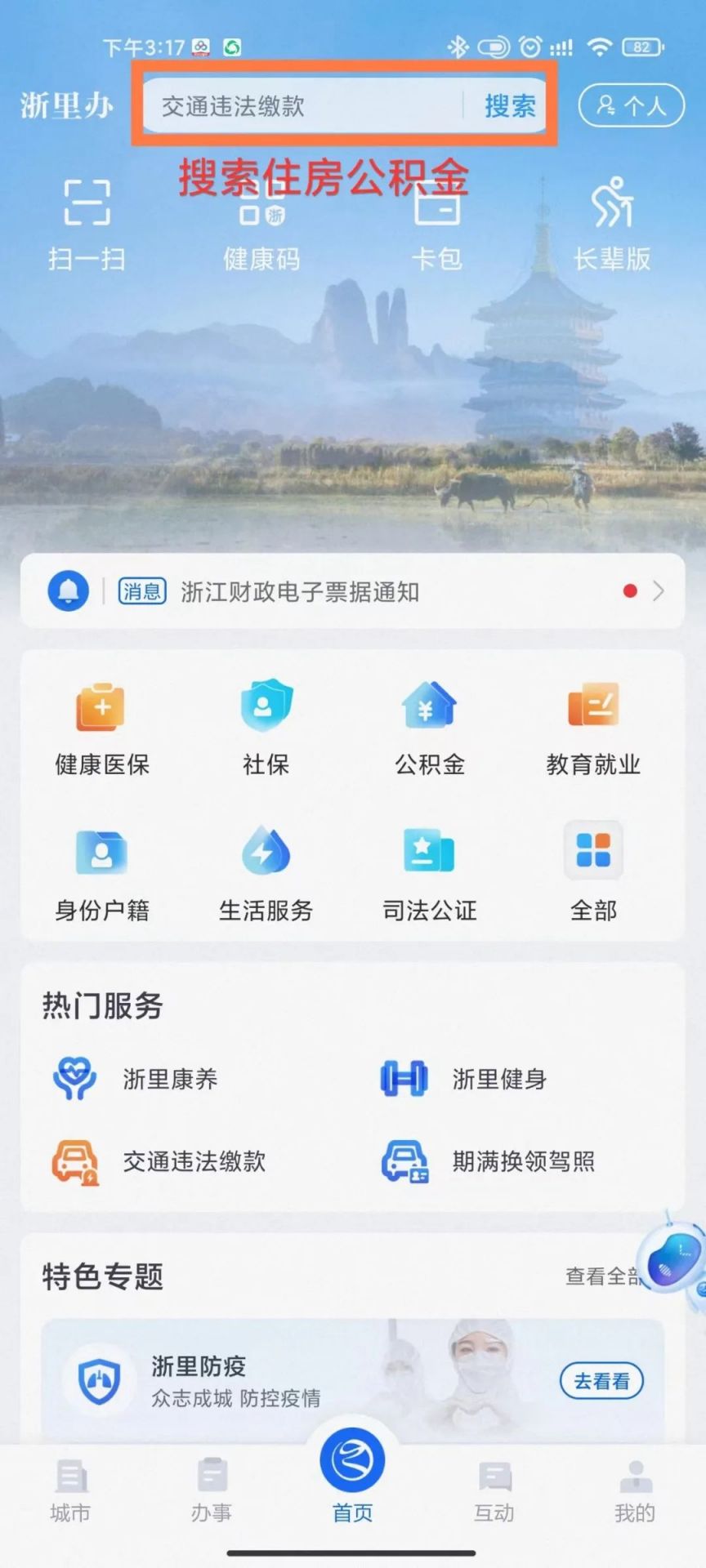
Task: Switch to the 城市 tab
Action: coord(70,1492)
